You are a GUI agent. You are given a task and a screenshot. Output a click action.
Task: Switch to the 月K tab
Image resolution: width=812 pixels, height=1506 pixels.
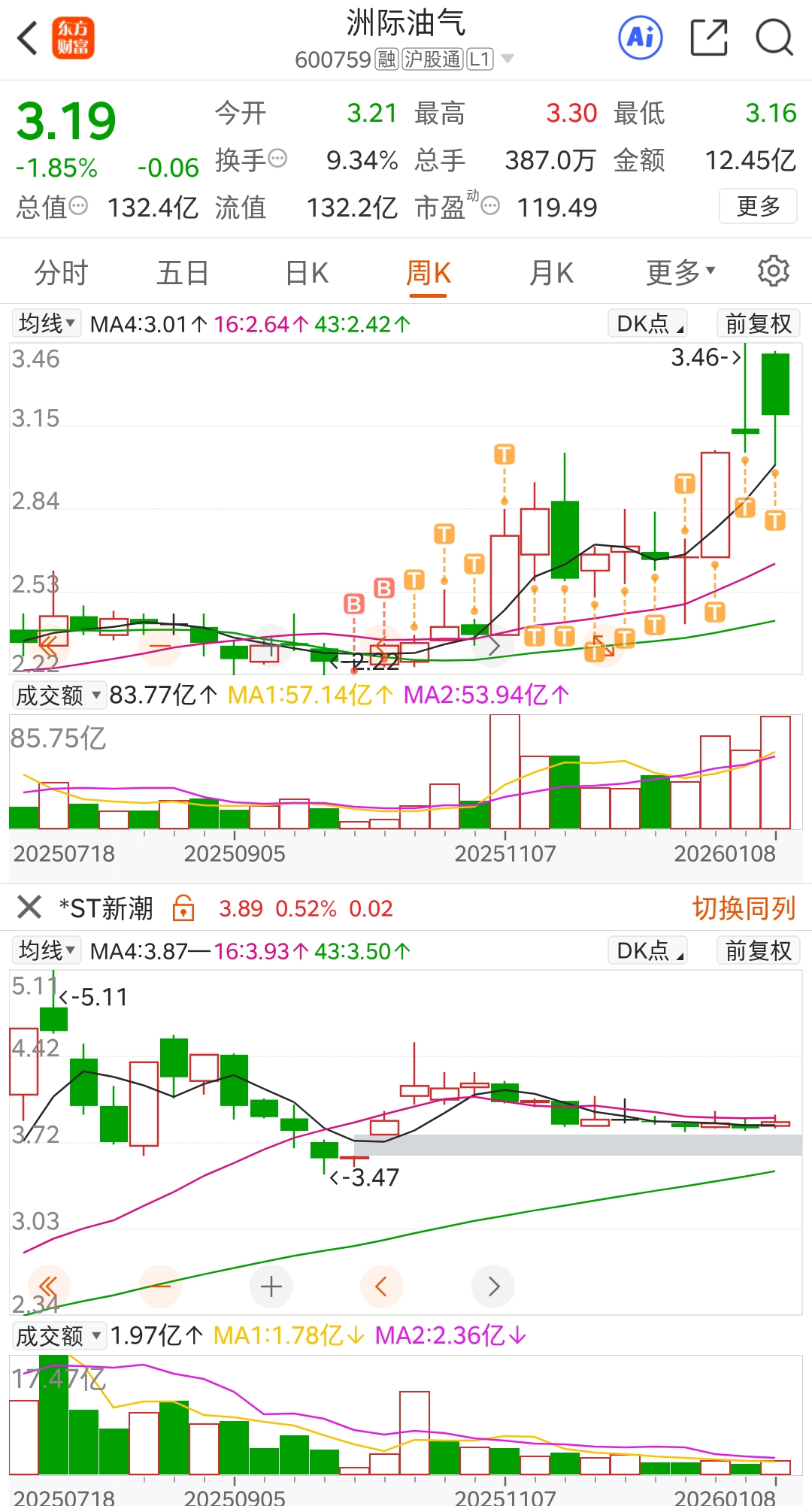551,271
